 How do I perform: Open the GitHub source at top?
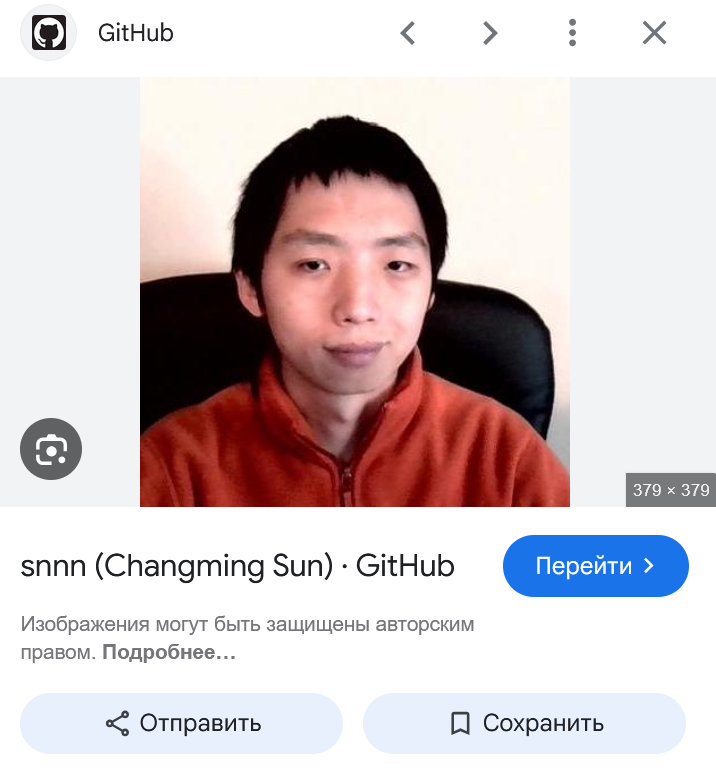coord(135,33)
